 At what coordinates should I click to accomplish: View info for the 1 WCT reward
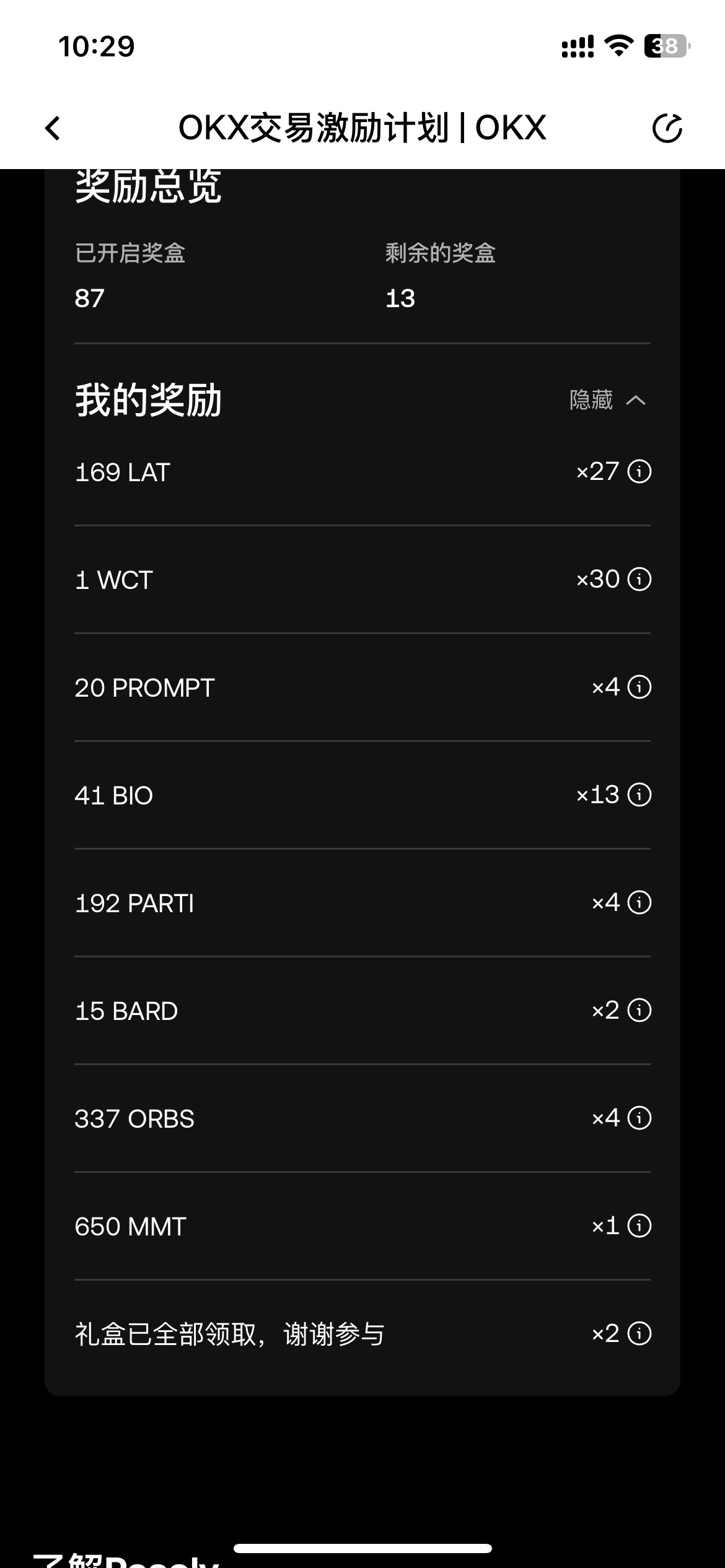(x=639, y=580)
